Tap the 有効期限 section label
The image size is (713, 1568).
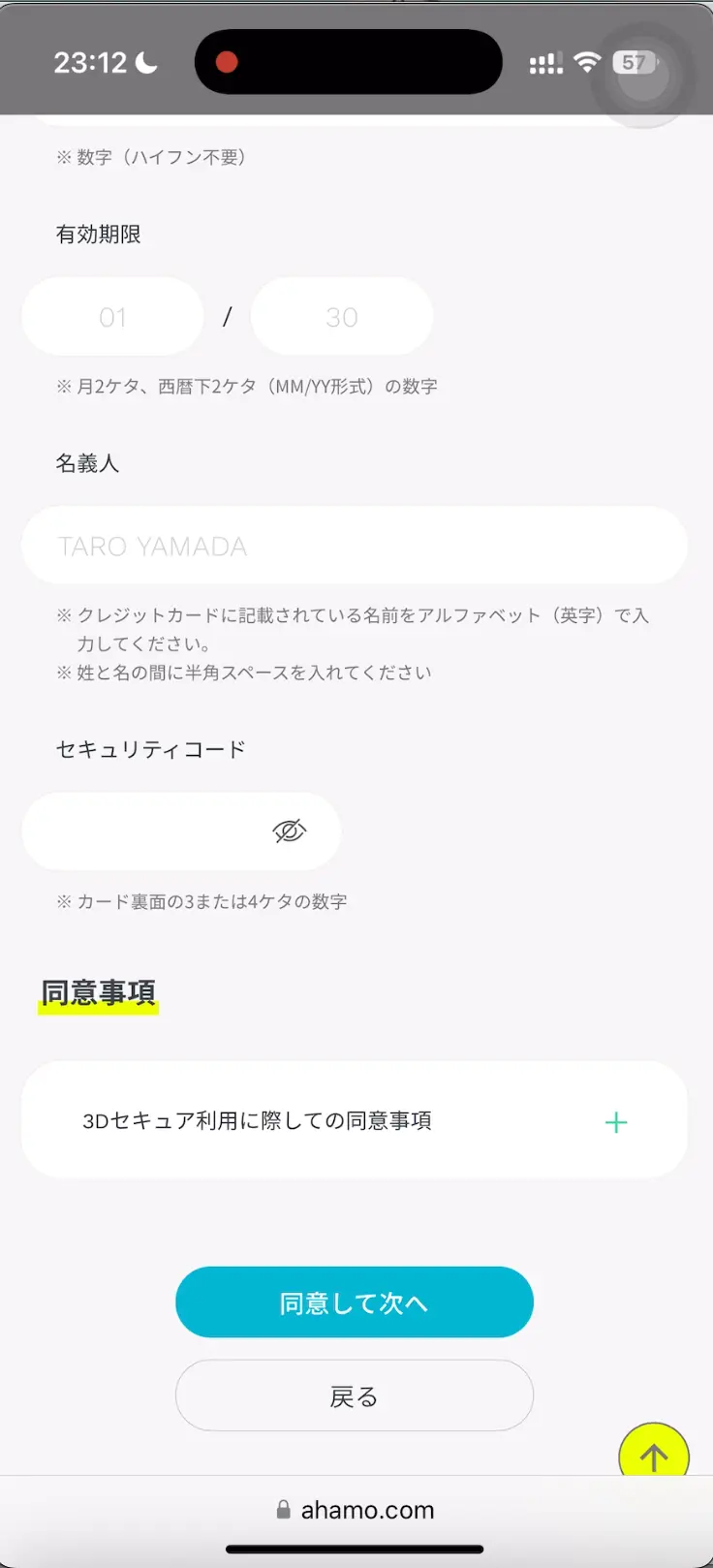[97, 233]
